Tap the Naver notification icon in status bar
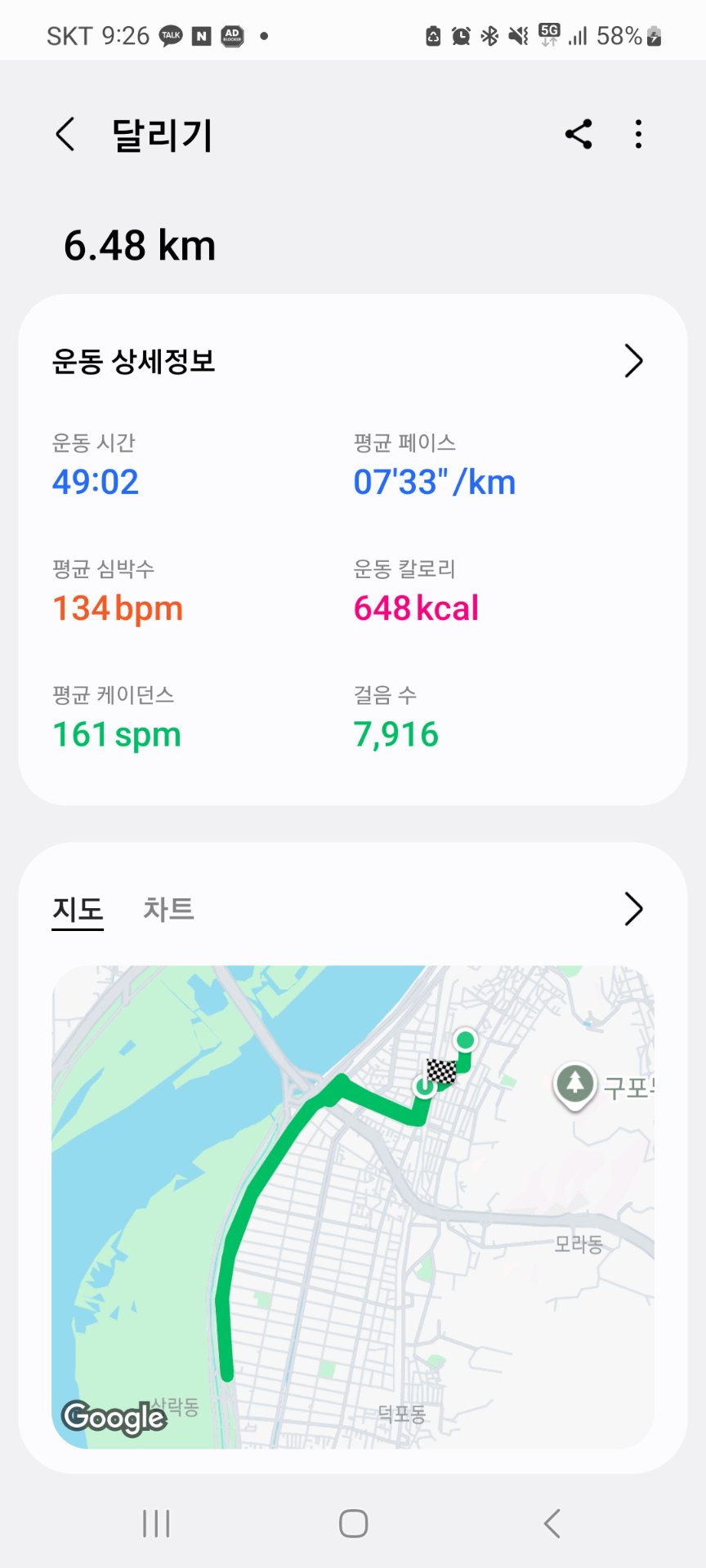This screenshot has width=706, height=1568. coord(200,36)
